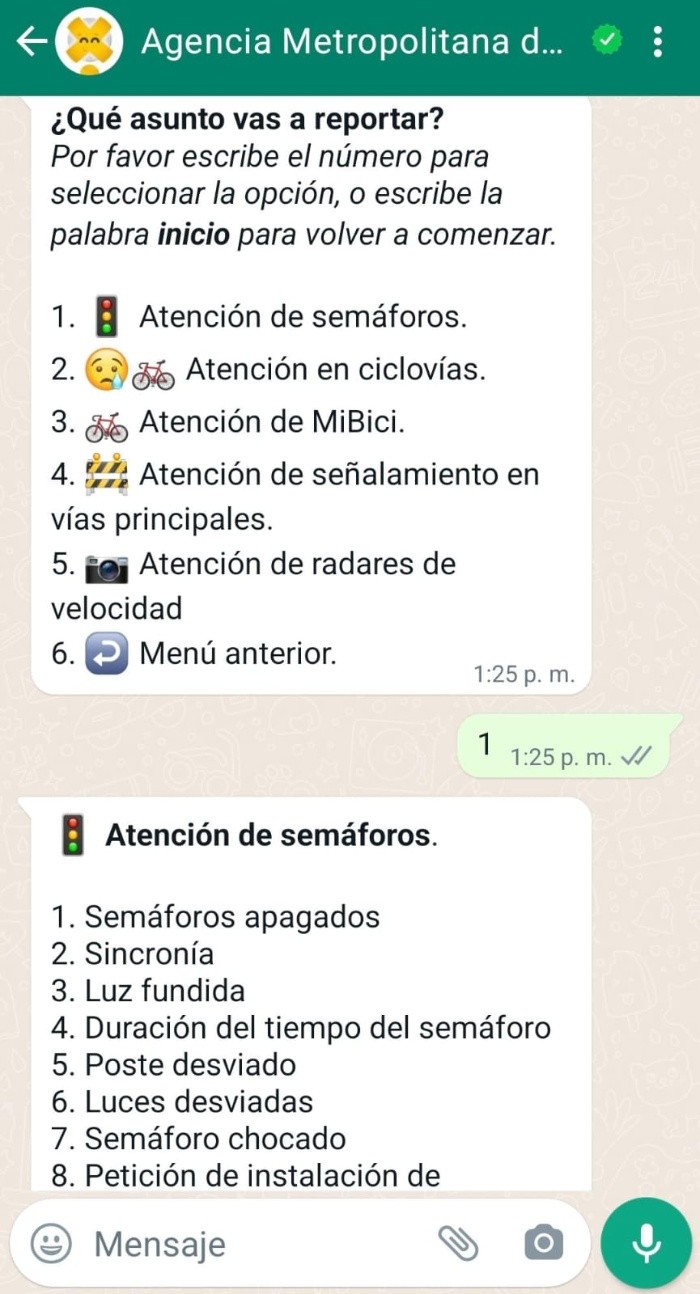Open the emoji picker
This screenshot has height=1294, width=700.
49,1244
